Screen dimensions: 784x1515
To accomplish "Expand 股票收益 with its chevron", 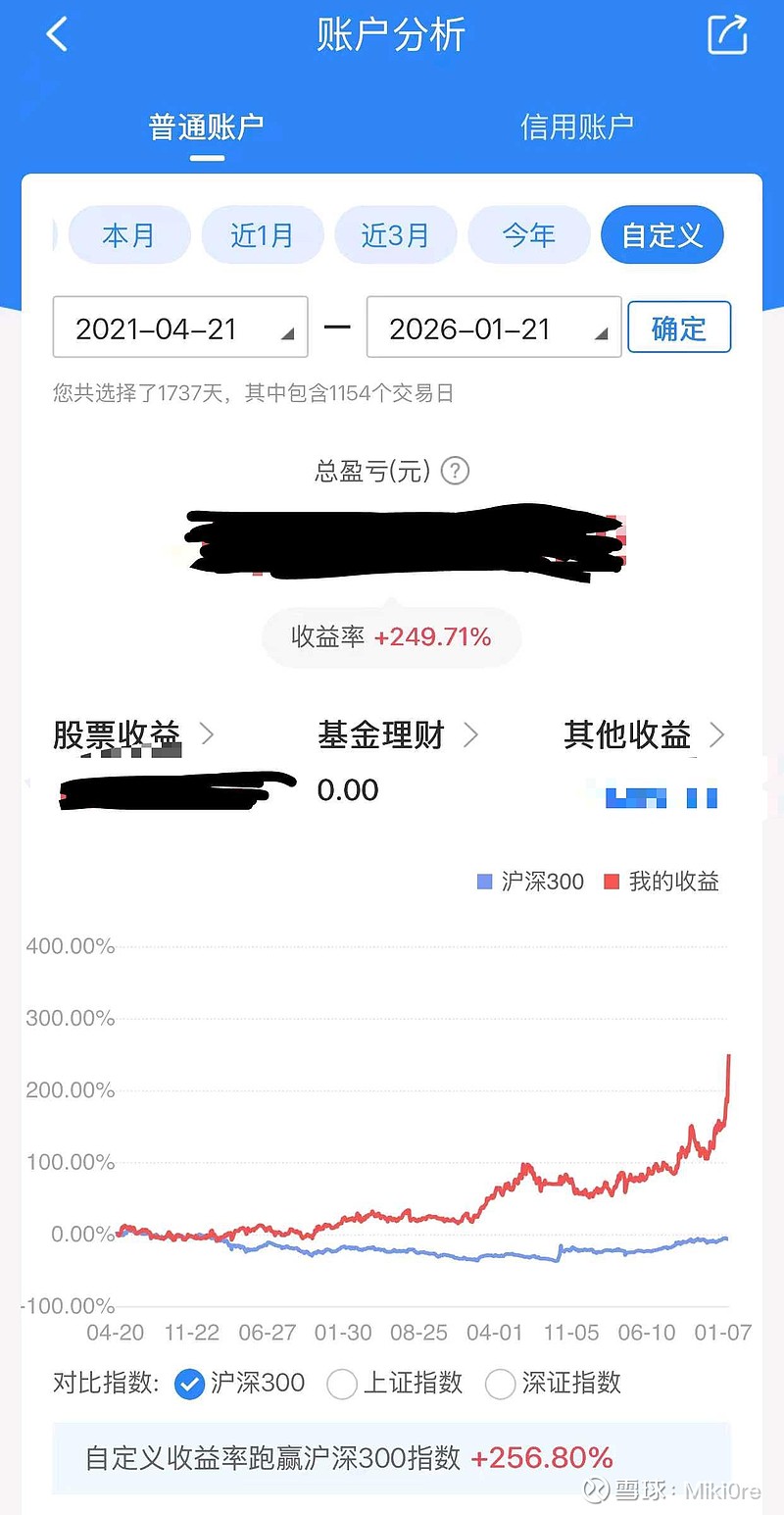I will click(x=207, y=734).
